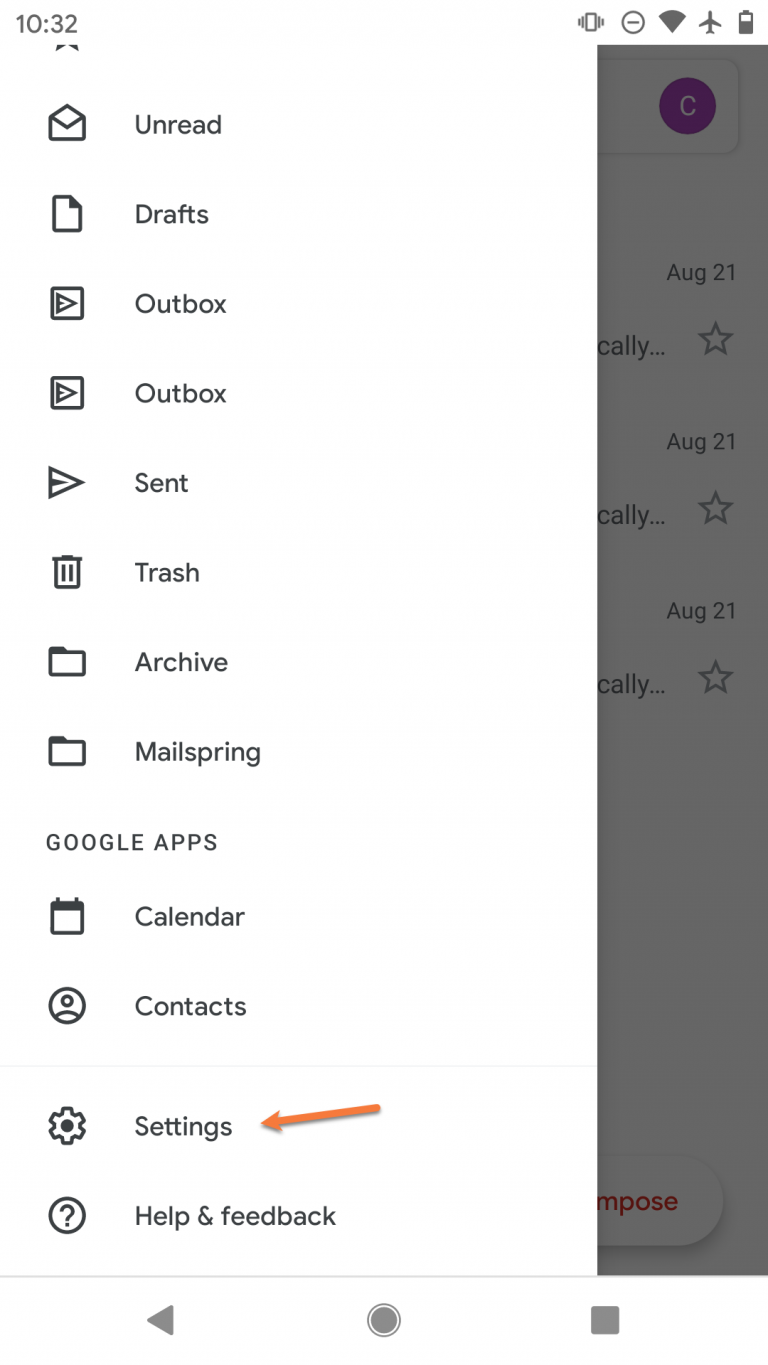Select the Mailspring label entry
Viewport: 768px width, 1365px height.
pos(197,751)
